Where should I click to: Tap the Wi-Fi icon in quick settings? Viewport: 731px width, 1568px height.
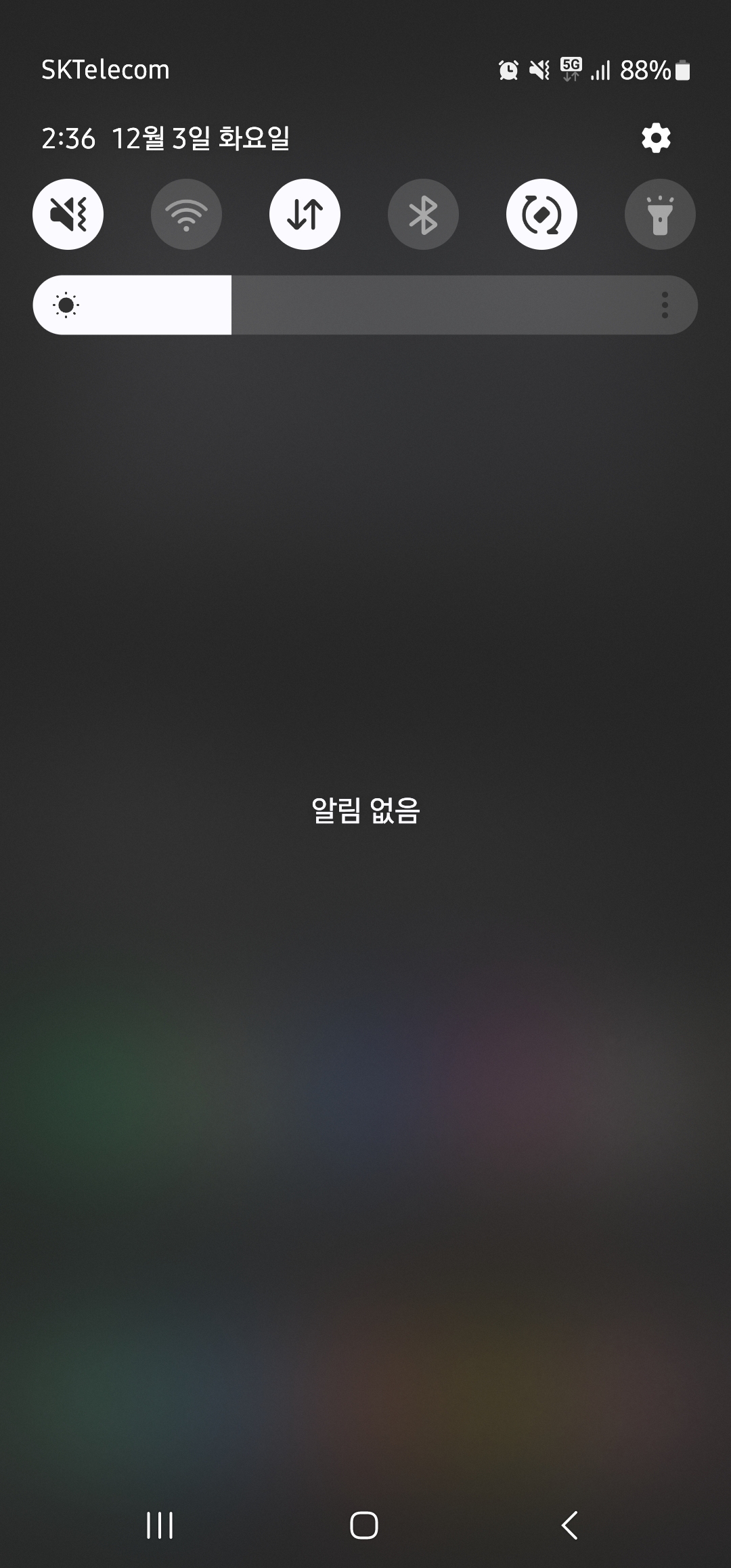coord(186,213)
